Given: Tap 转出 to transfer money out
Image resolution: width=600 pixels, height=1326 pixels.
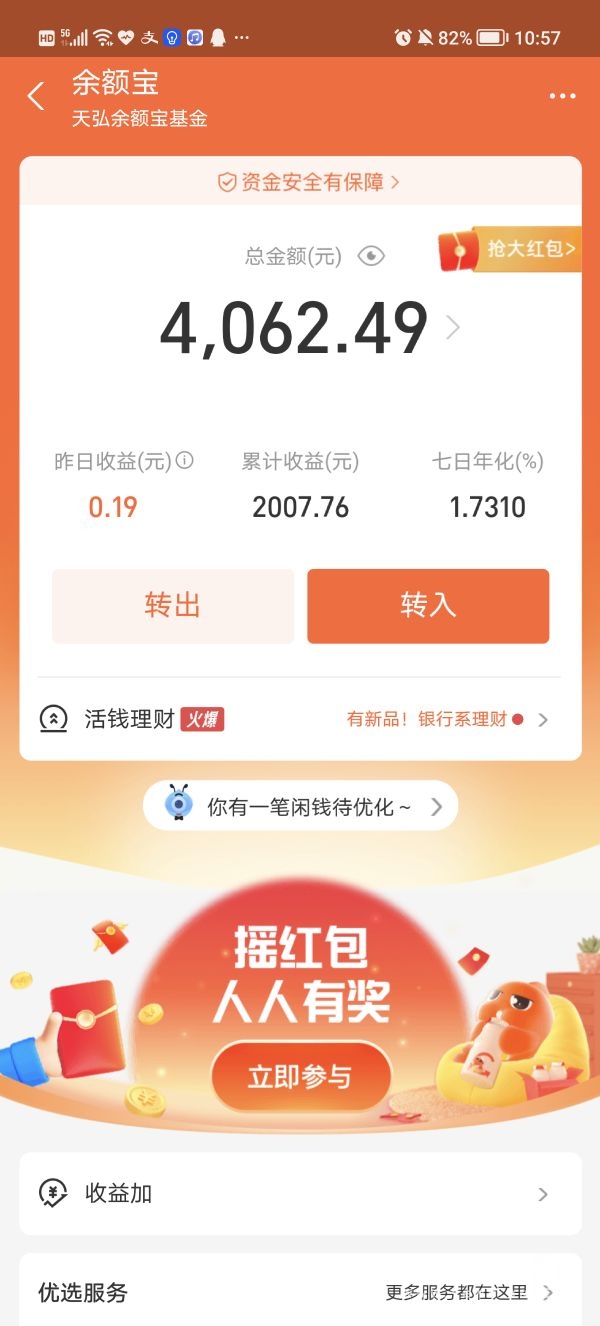Looking at the screenshot, I should coord(173,606).
